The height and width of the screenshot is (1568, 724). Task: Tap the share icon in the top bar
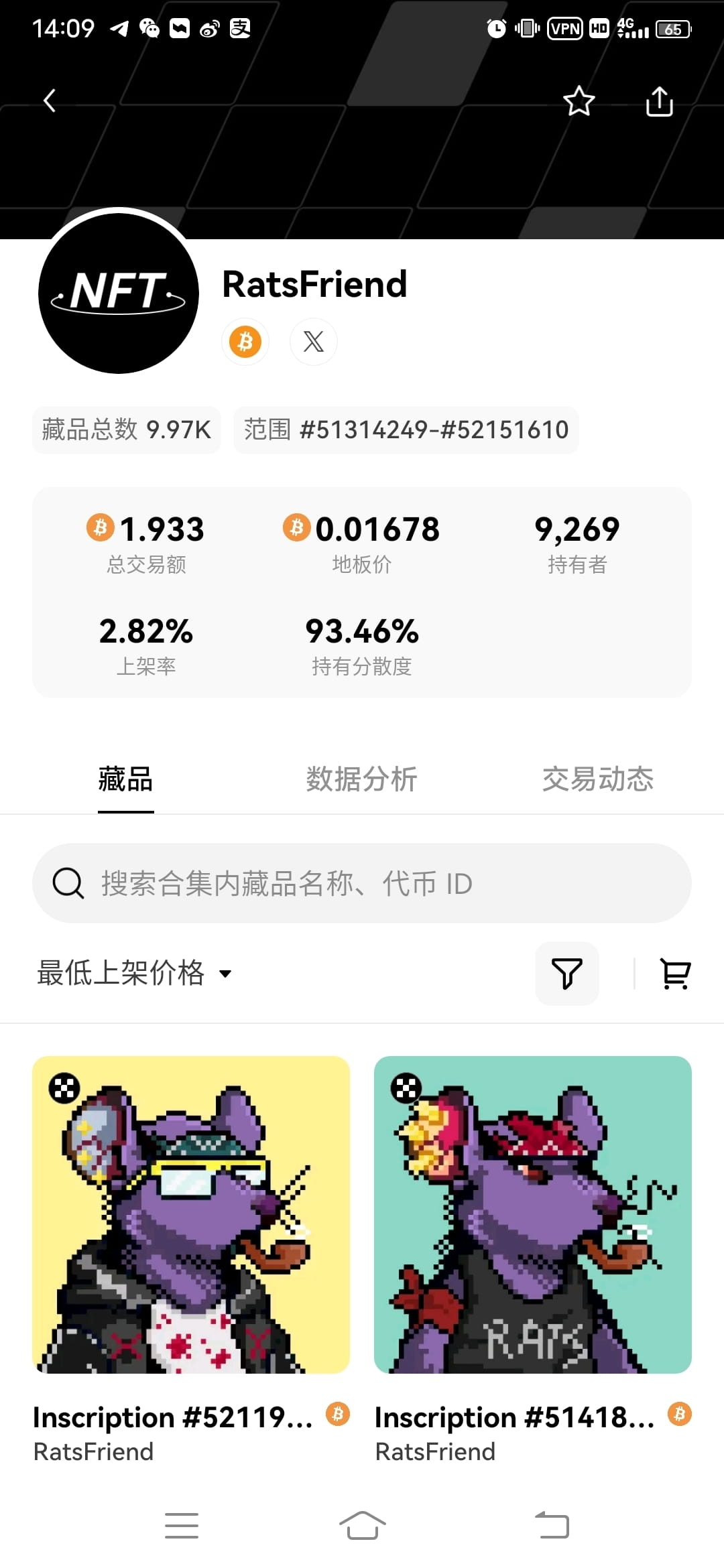(x=658, y=102)
